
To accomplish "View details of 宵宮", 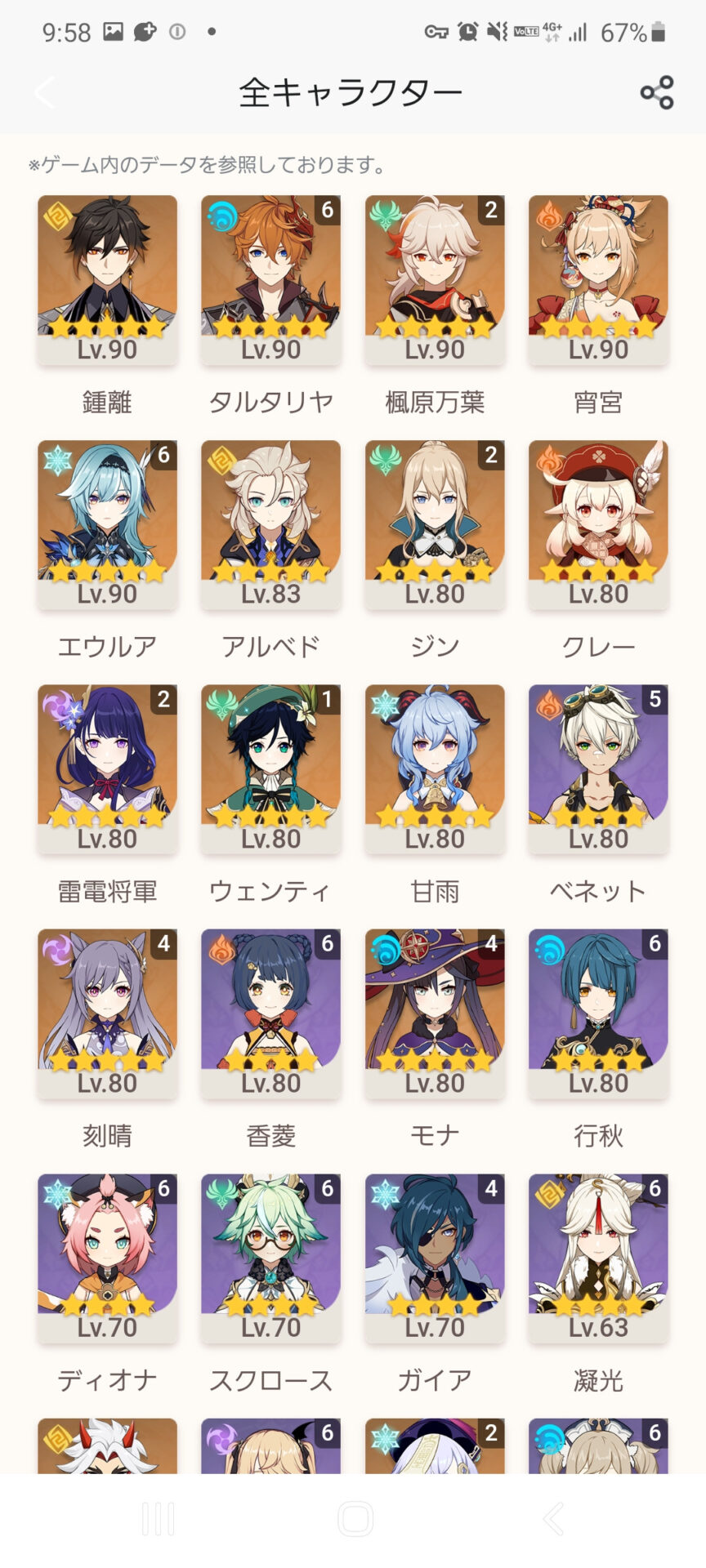I will 598,279.
